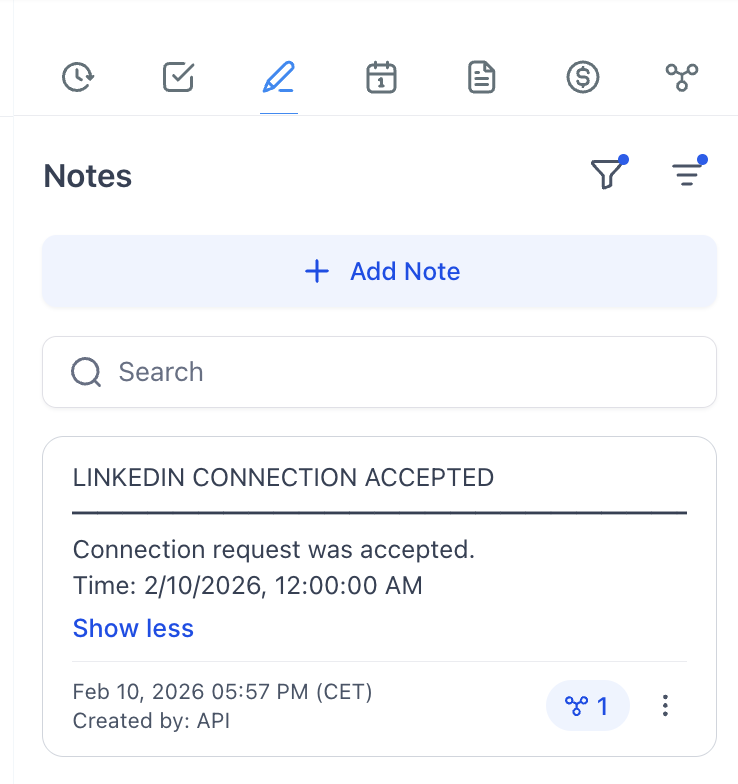Add a new note

tap(379, 271)
